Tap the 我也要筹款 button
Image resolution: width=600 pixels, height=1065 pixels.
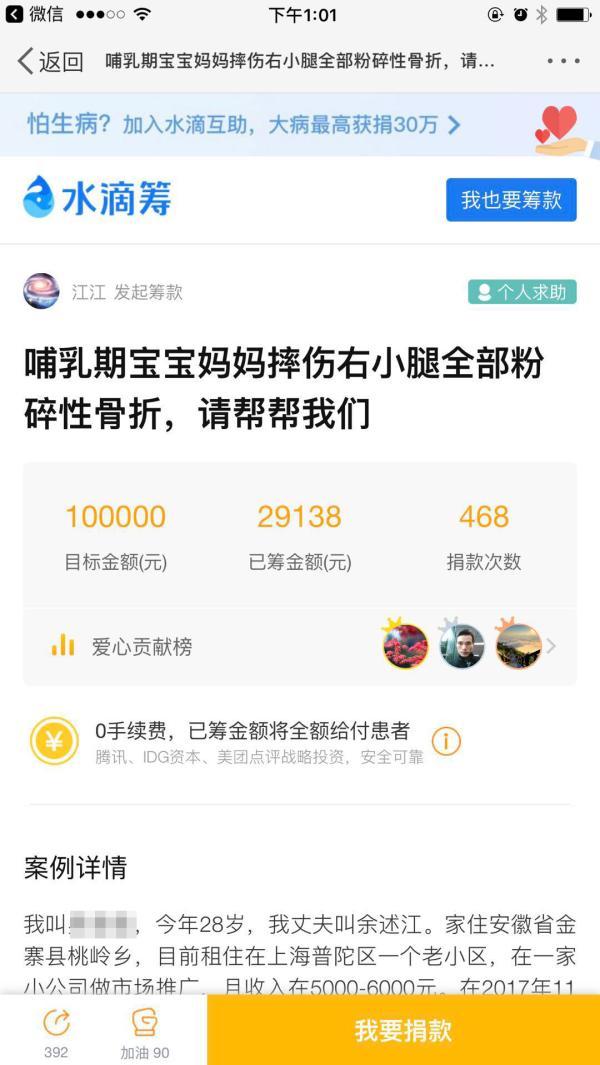coord(511,200)
